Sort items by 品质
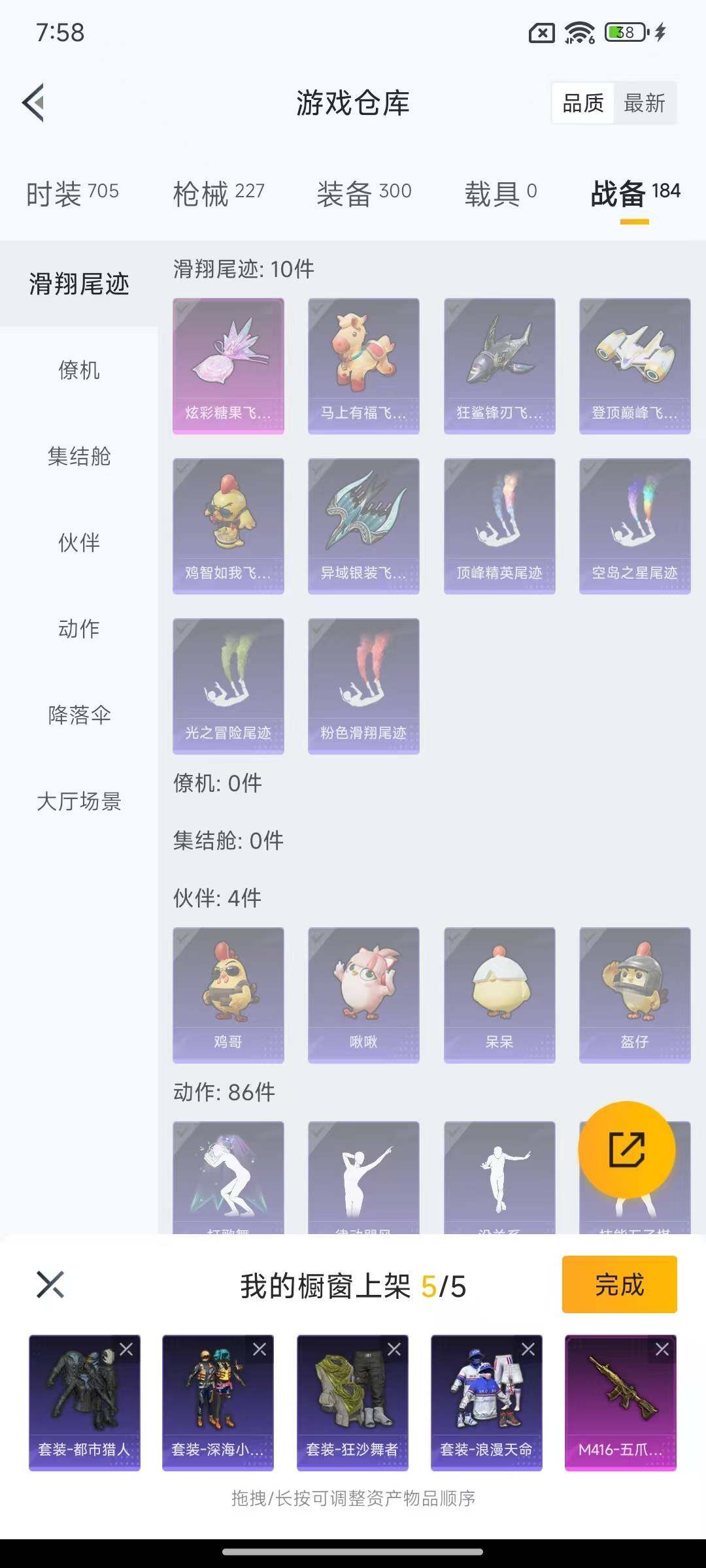Screen dimensions: 706x1568 [x=584, y=103]
